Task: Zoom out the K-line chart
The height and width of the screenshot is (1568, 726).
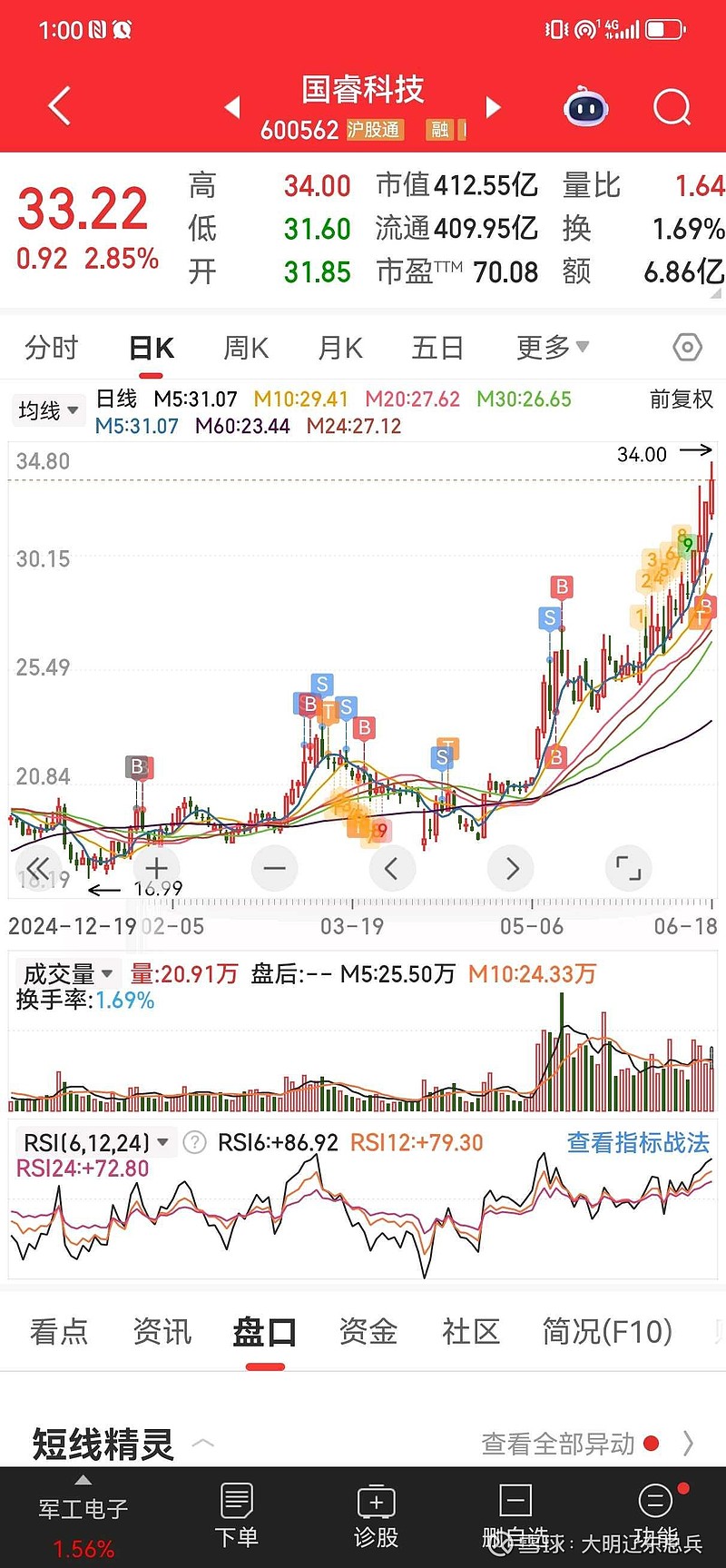Action: tap(274, 868)
